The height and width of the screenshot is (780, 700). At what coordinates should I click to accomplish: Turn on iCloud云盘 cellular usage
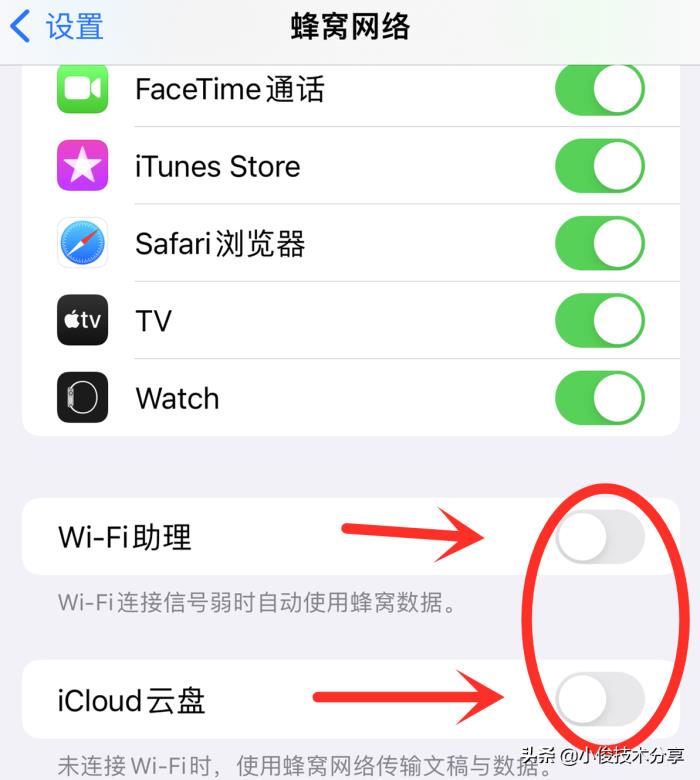[599, 699]
